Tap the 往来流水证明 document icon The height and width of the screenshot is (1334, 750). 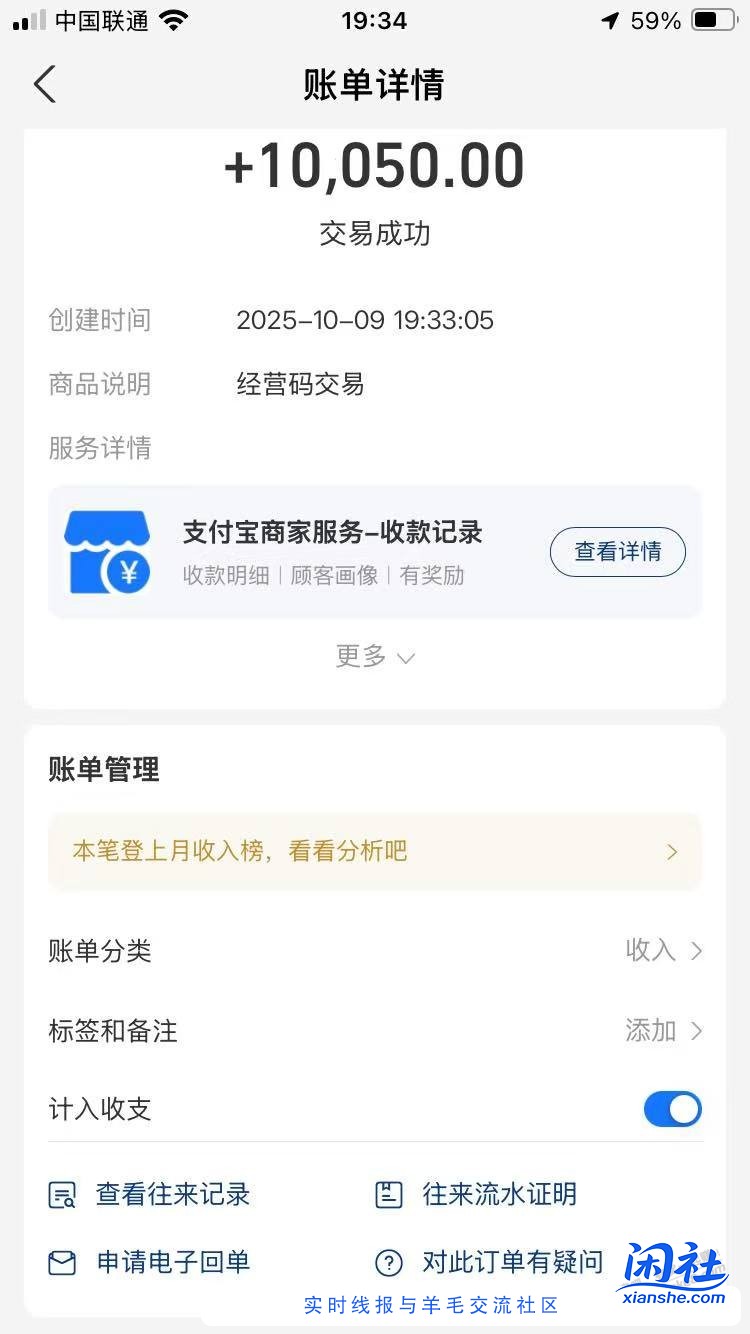tap(390, 1194)
